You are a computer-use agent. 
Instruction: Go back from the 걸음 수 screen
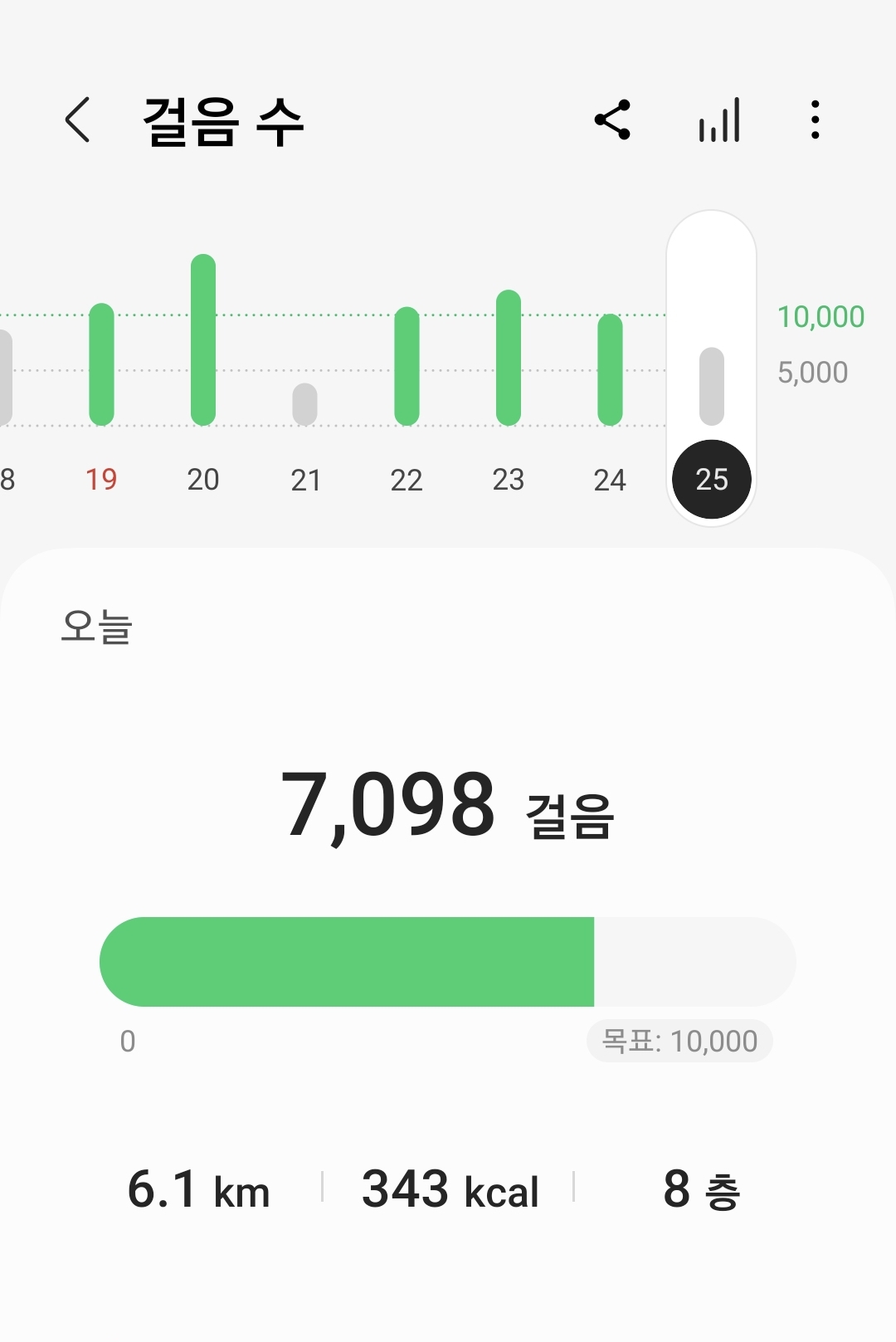tap(77, 120)
